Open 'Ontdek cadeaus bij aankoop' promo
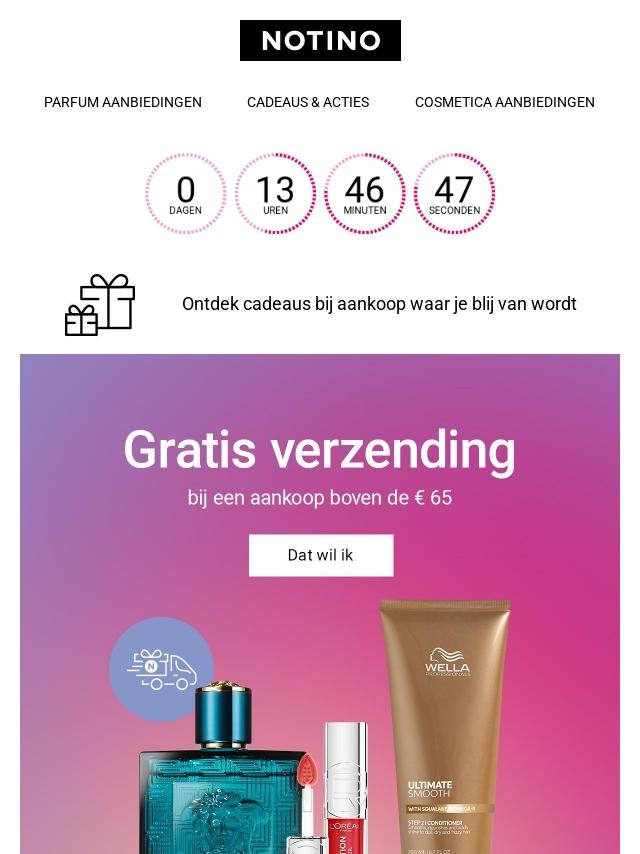The image size is (640, 854). (379, 304)
